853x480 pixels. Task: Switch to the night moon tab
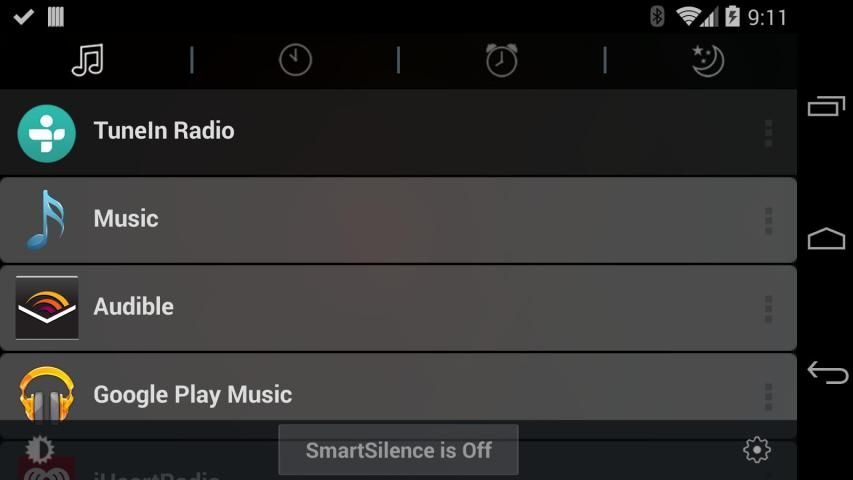[x=708, y=61]
